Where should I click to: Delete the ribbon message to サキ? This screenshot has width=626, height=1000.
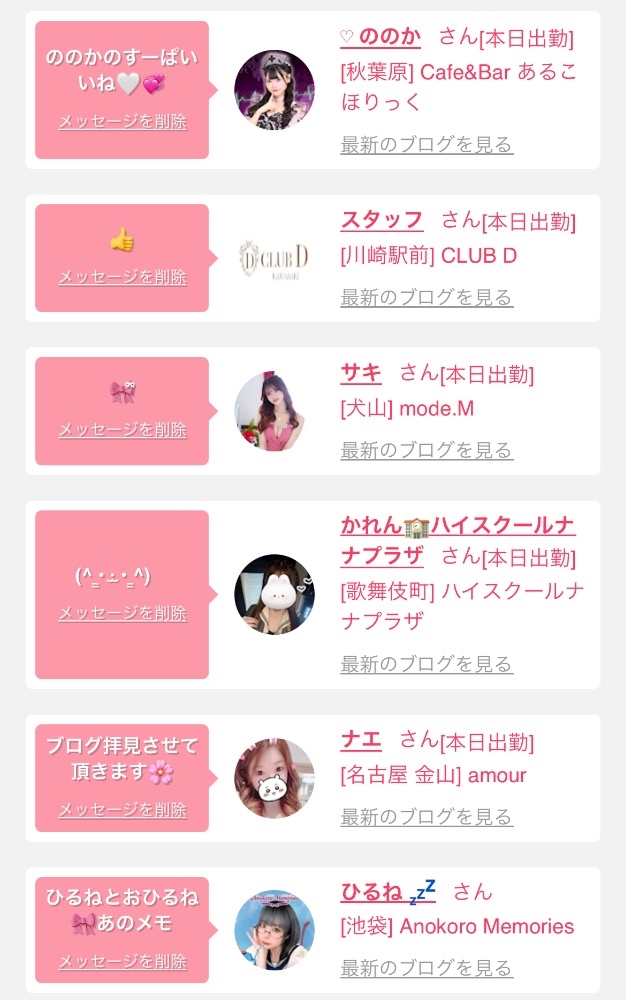pos(122,430)
